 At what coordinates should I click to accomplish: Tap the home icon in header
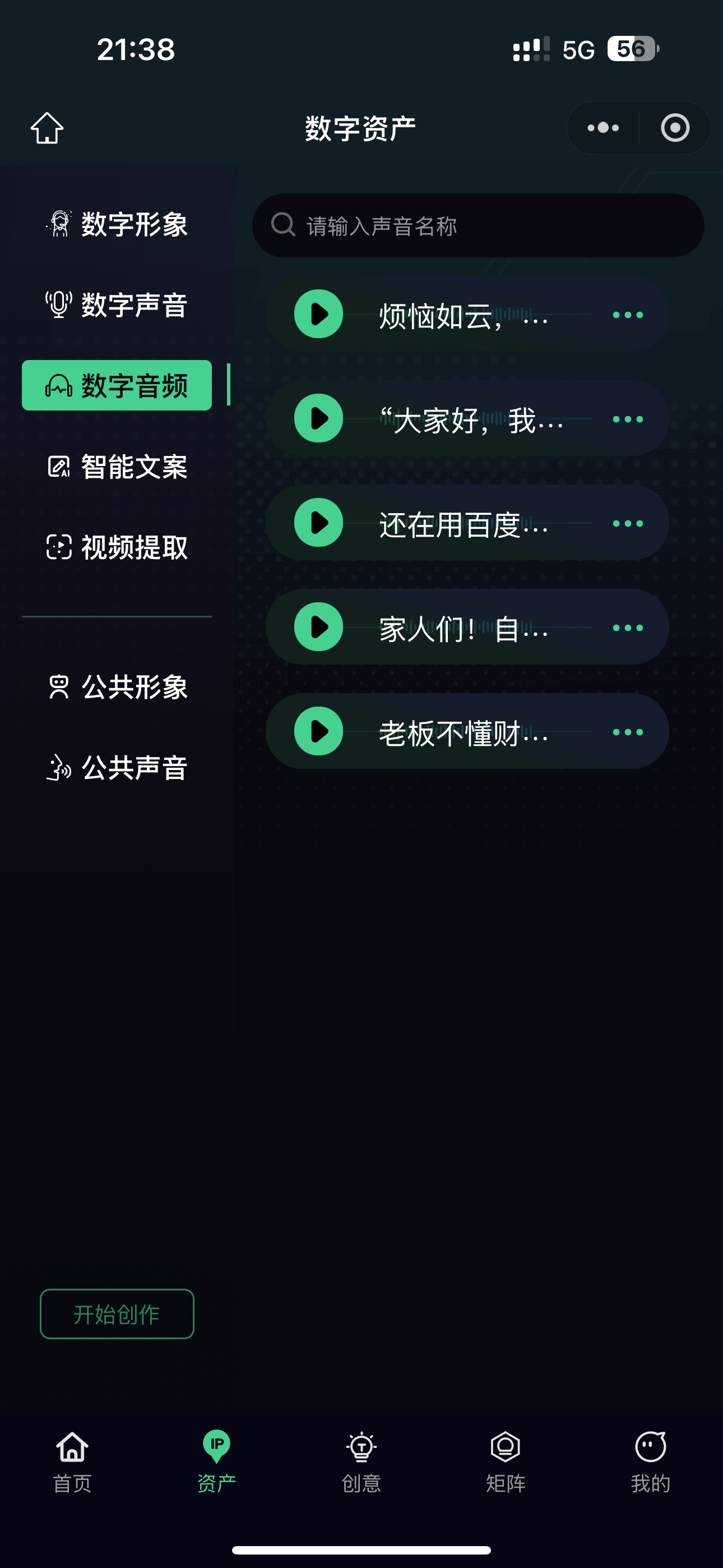[47, 128]
